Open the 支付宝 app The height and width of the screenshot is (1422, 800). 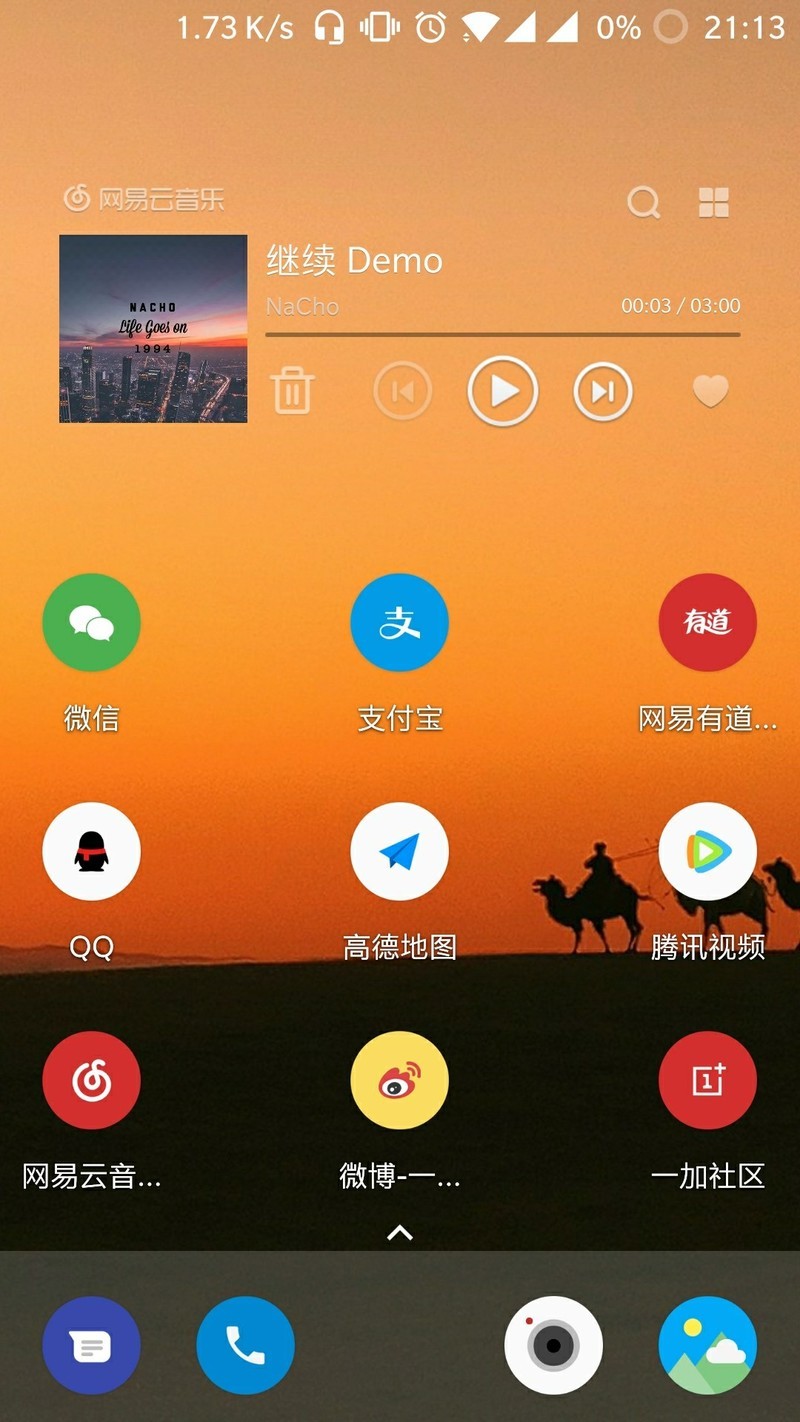(399, 622)
